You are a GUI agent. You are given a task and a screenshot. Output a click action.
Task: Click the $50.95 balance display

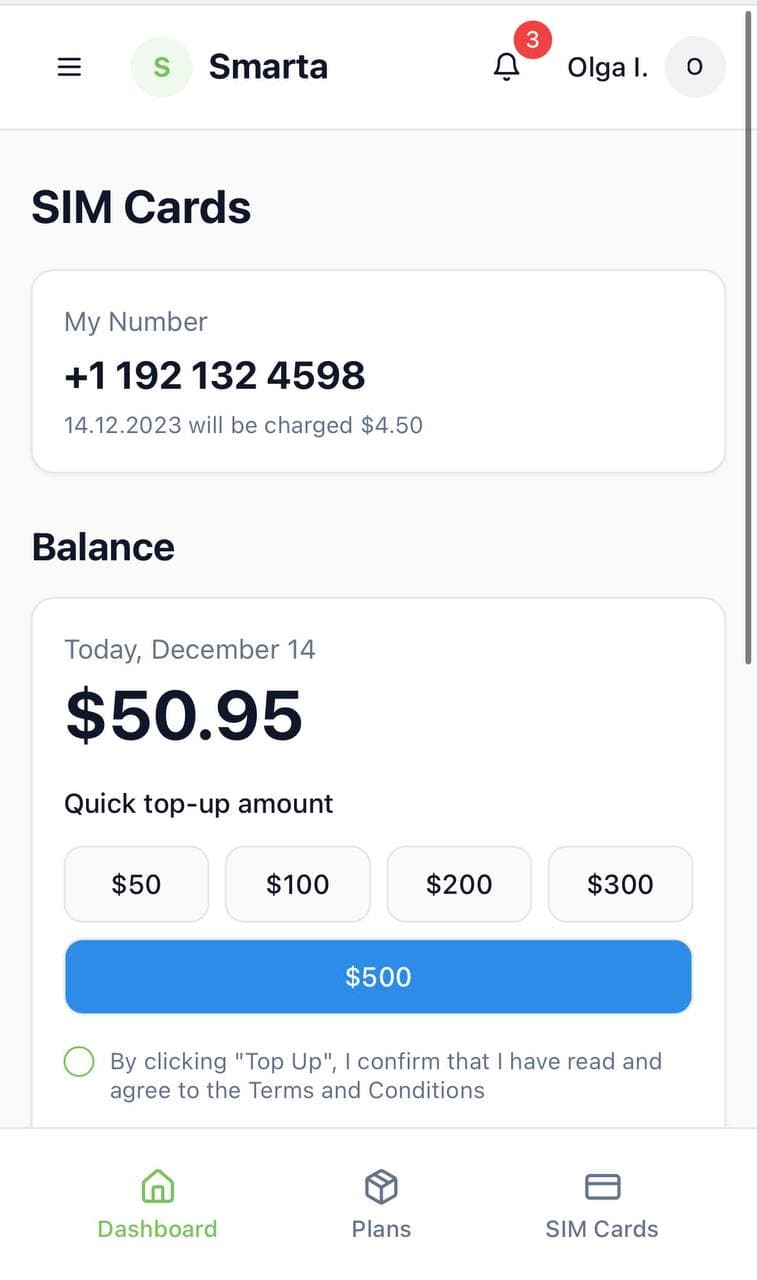point(184,713)
